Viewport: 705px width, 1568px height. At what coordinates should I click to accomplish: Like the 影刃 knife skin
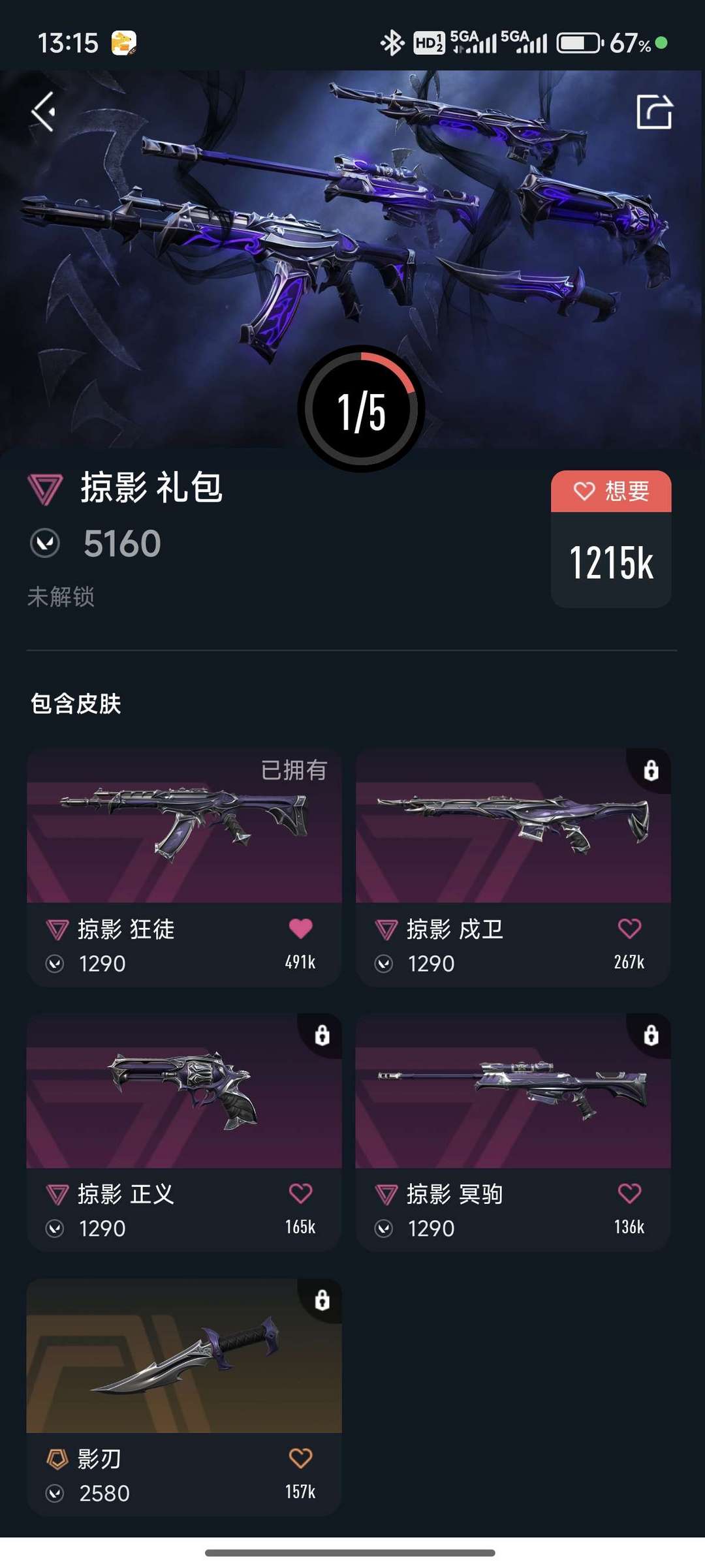(x=300, y=1458)
